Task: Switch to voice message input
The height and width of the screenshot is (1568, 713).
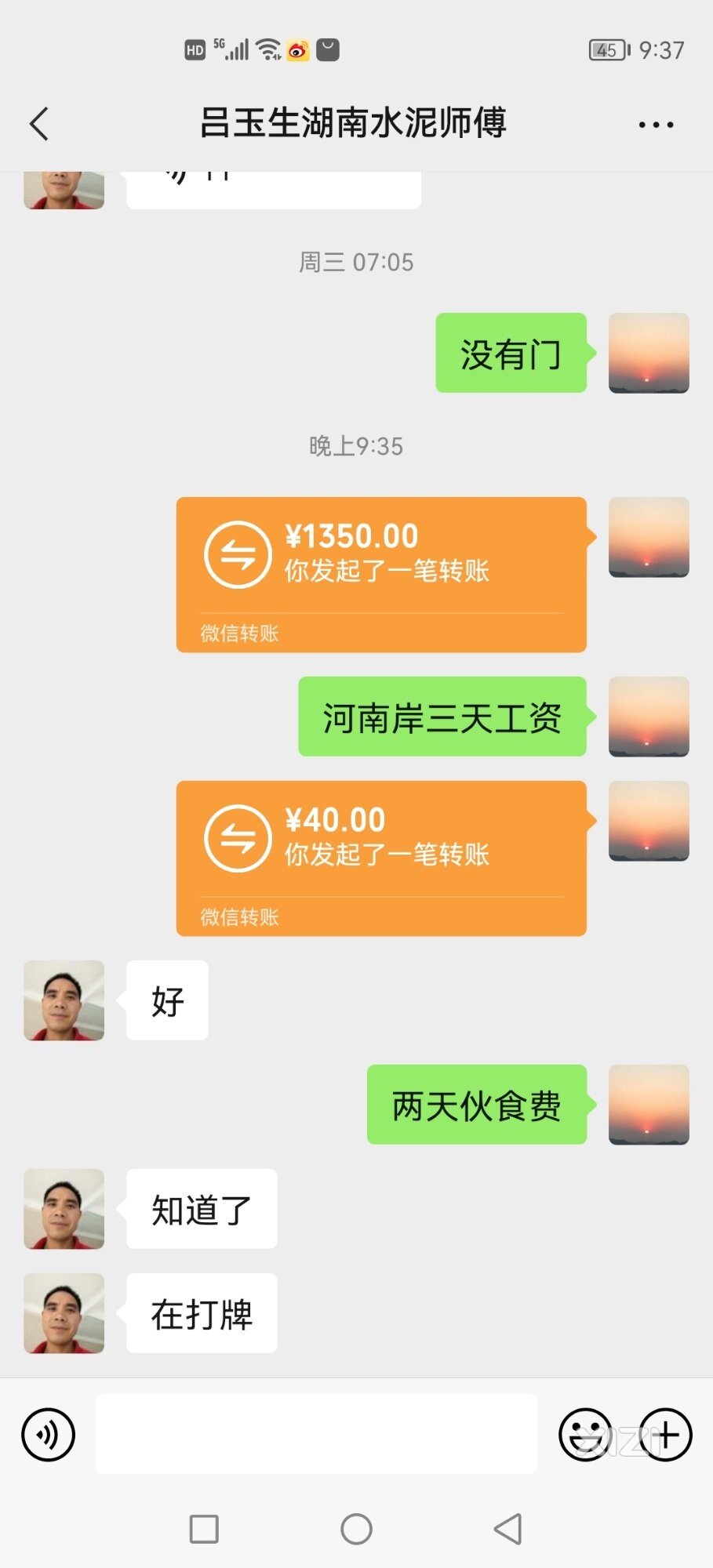Action: pyautogui.click(x=49, y=1435)
